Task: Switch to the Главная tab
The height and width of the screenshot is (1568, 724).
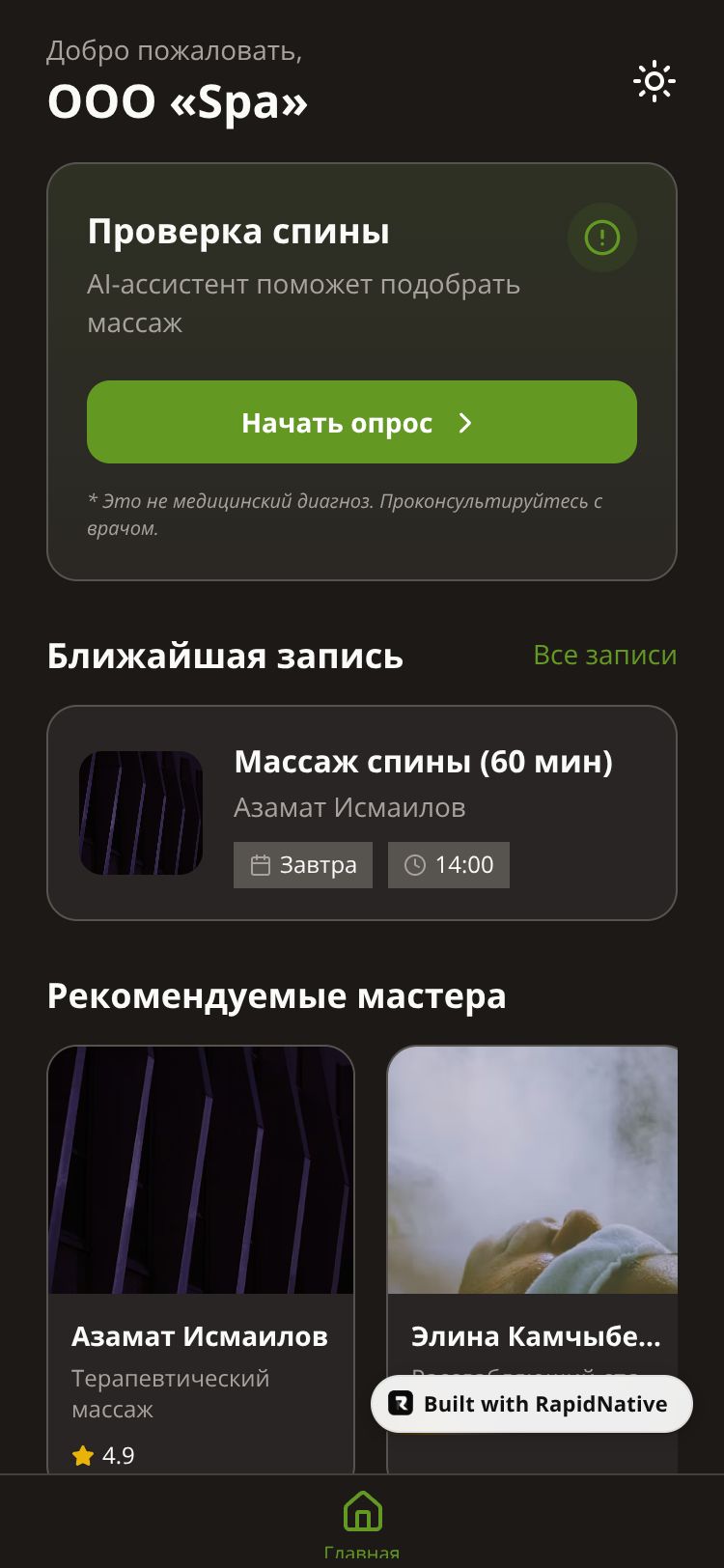Action: click(362, 1522)
